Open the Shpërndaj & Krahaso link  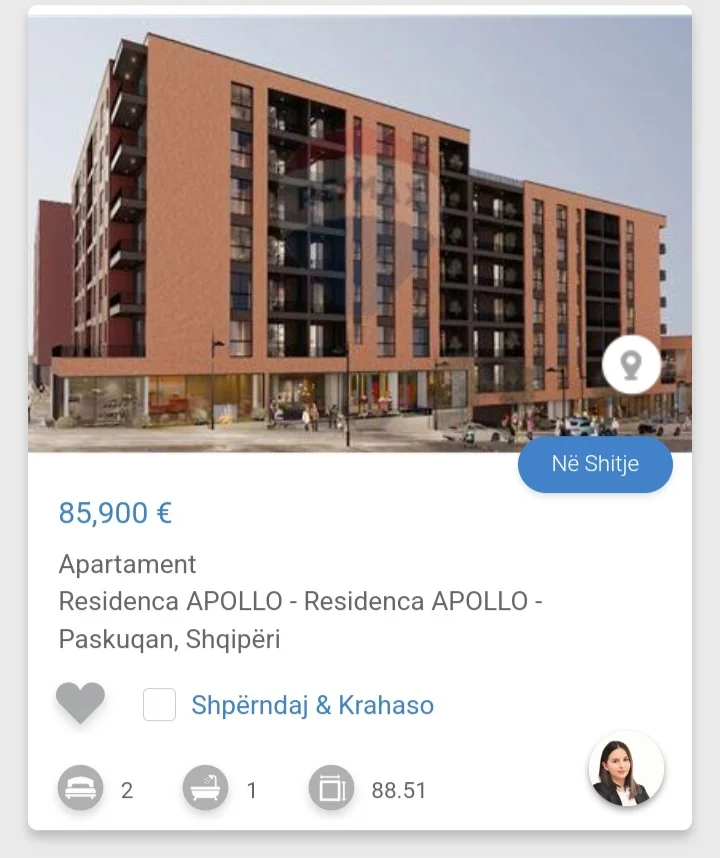pos(313,705)
